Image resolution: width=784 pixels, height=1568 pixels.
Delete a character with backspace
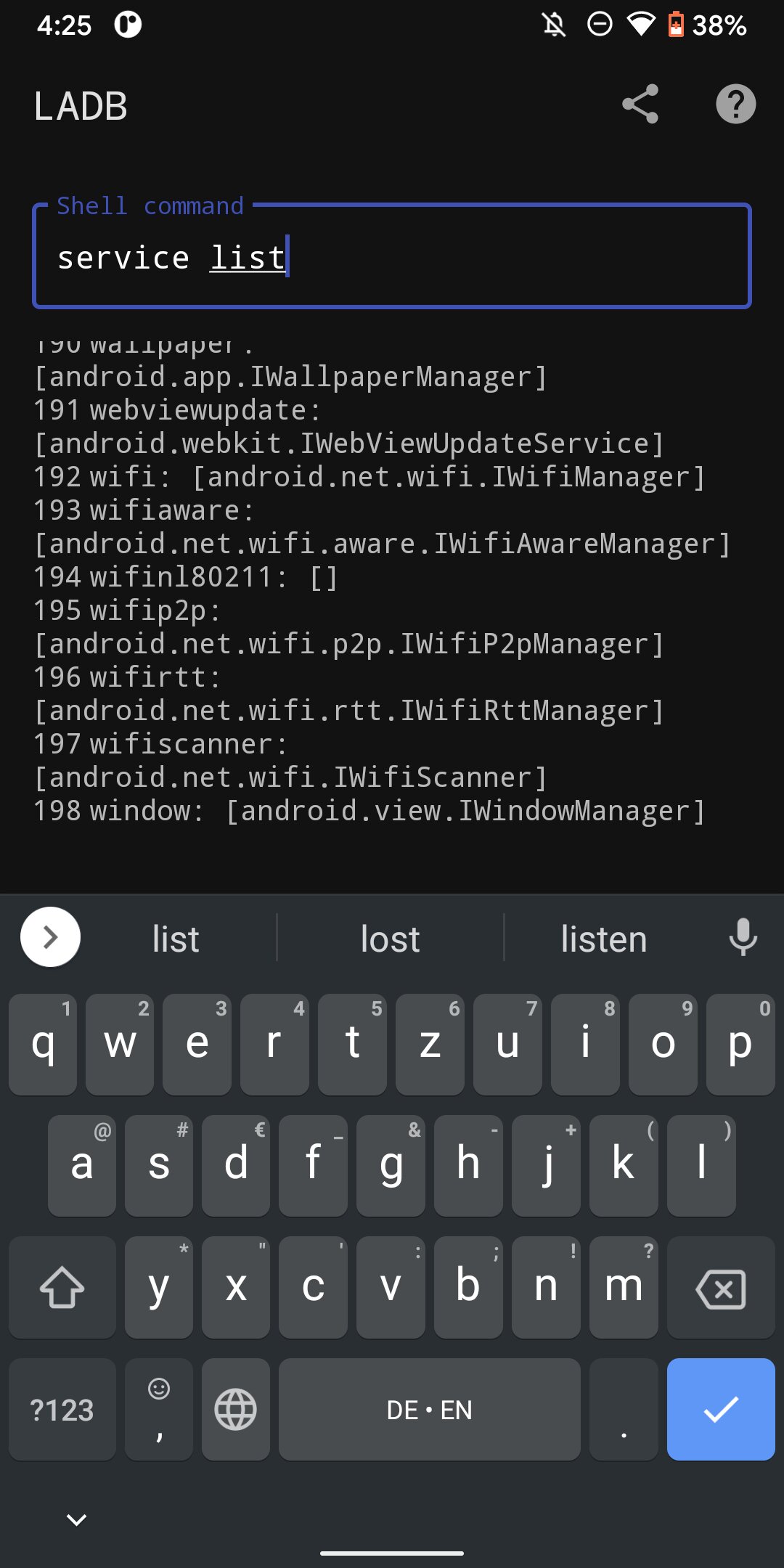pyautogui.click(x=721, y=1288)
